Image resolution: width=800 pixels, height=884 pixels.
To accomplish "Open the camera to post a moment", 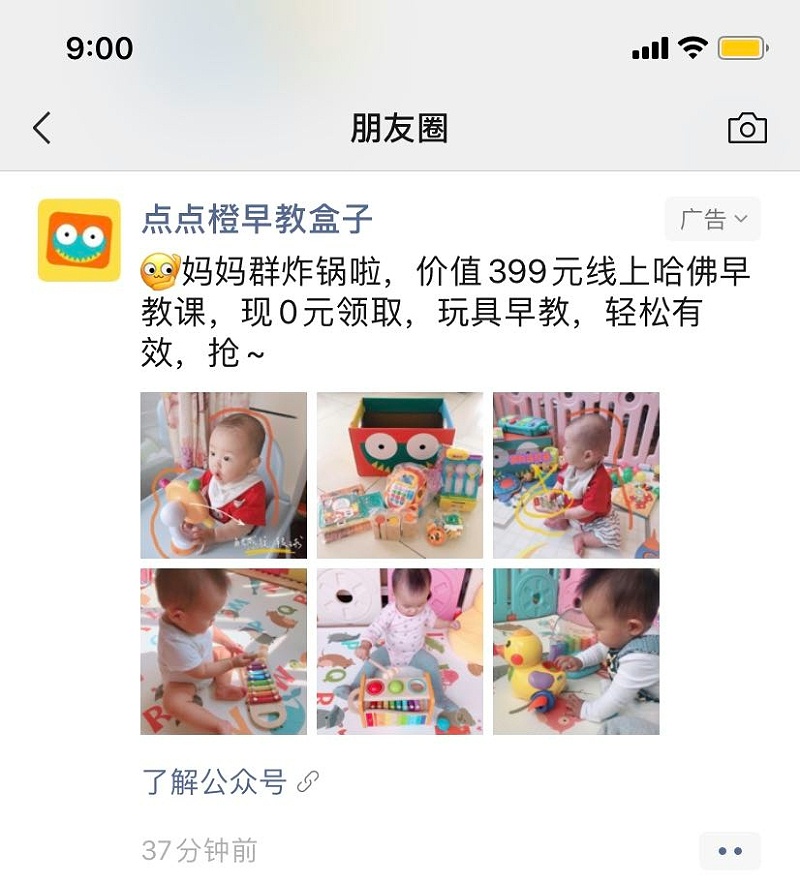I will click(x=746, y=128).
